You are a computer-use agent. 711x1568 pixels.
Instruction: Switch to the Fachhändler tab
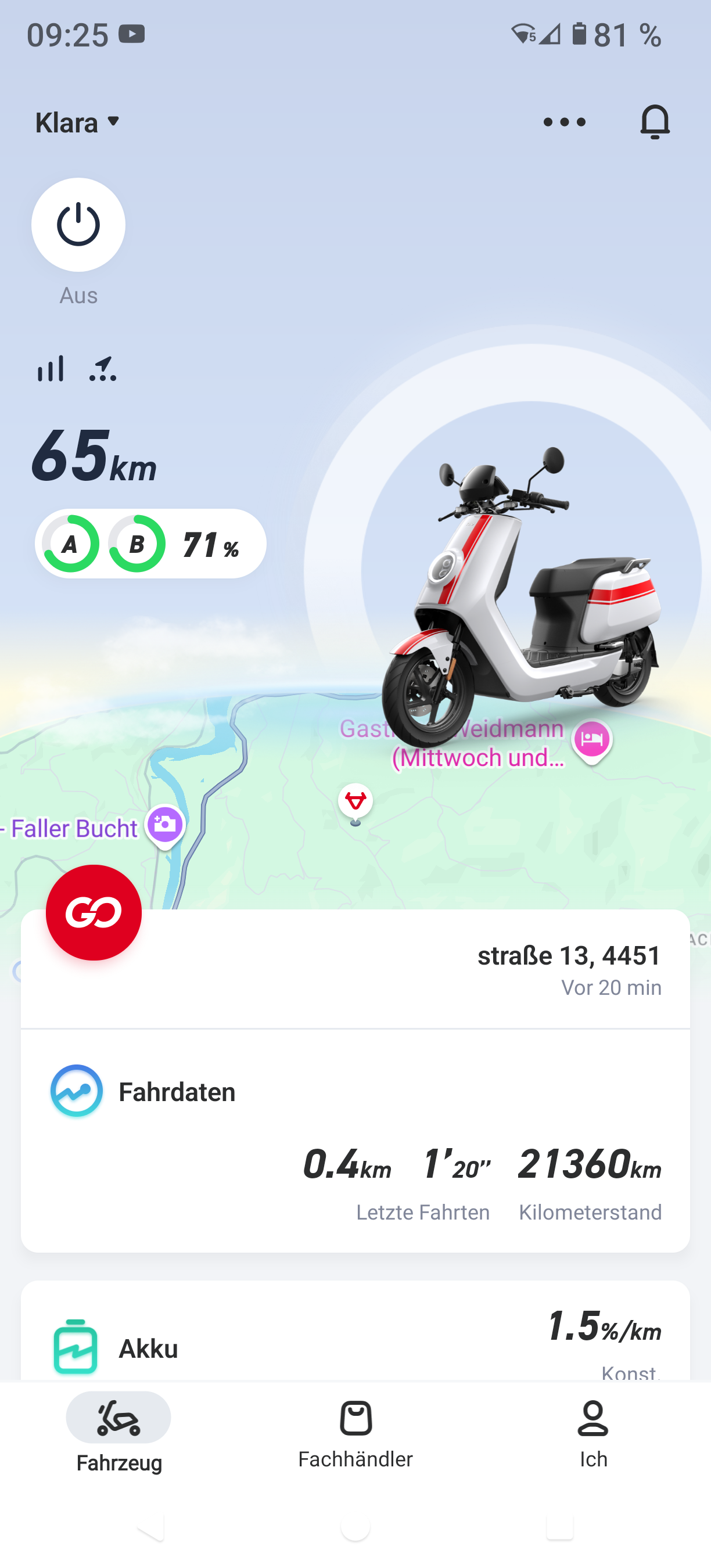point(355,1433)
